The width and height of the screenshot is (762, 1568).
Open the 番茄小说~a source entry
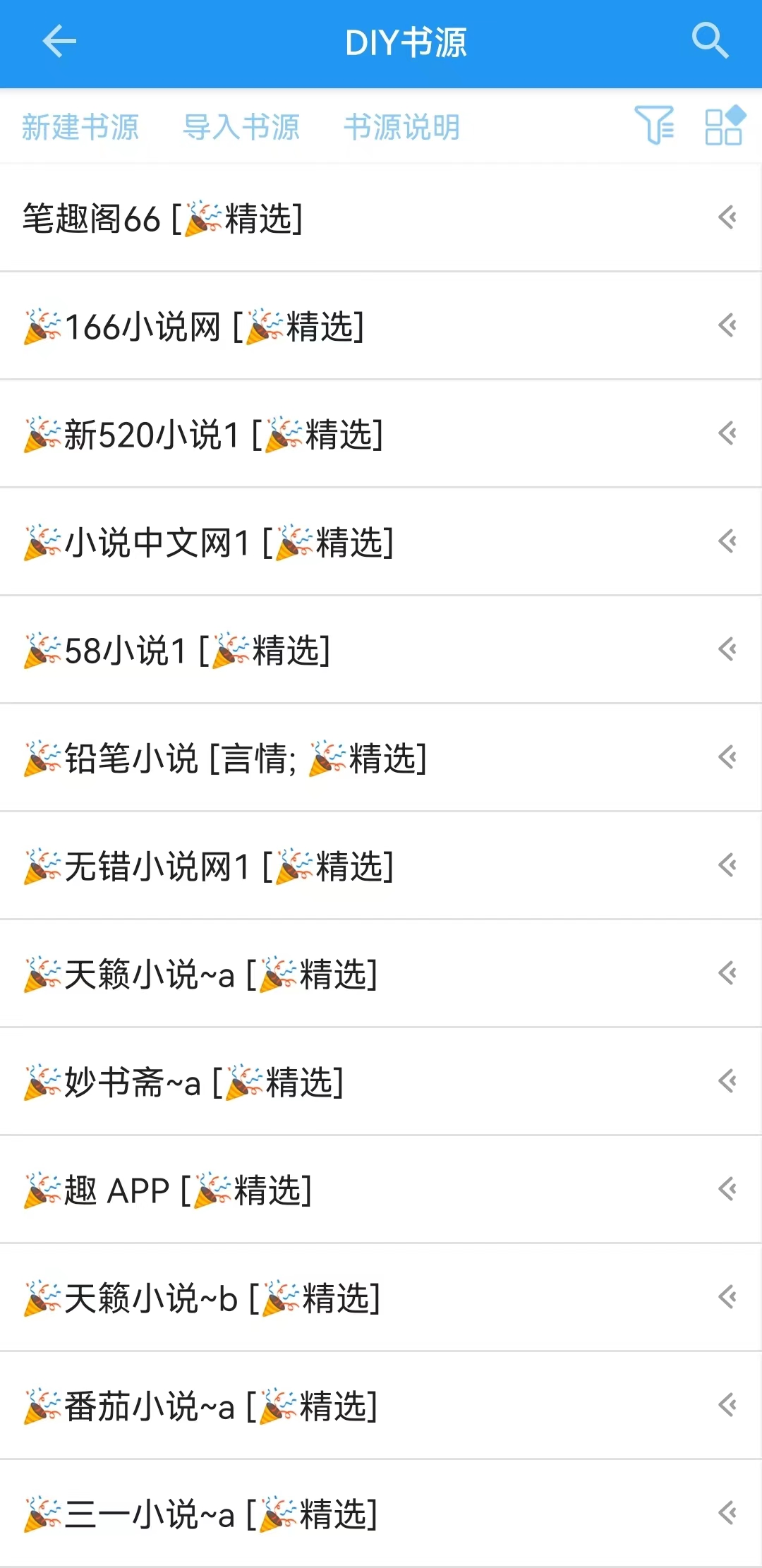212,1406
